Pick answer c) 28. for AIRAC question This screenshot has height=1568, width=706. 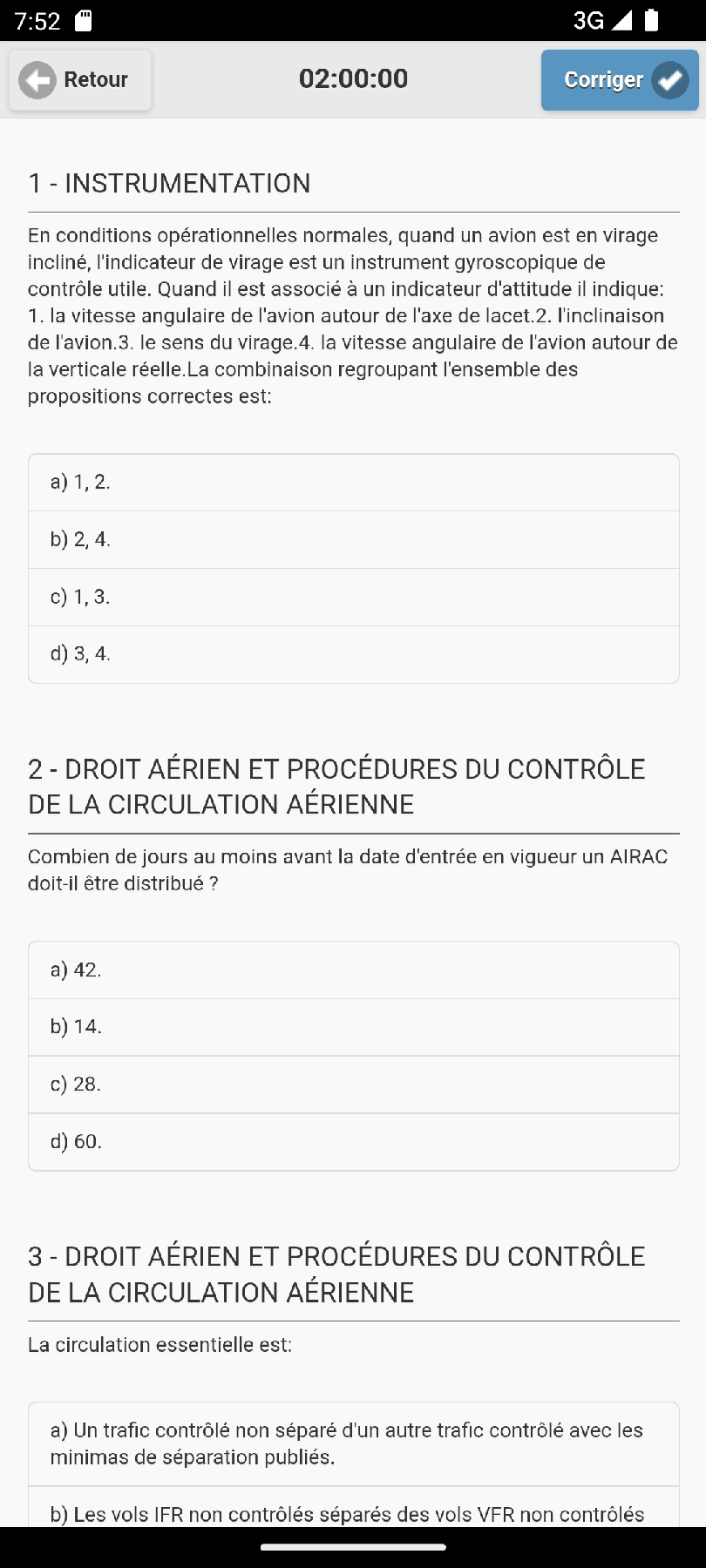click(353, 1085)
